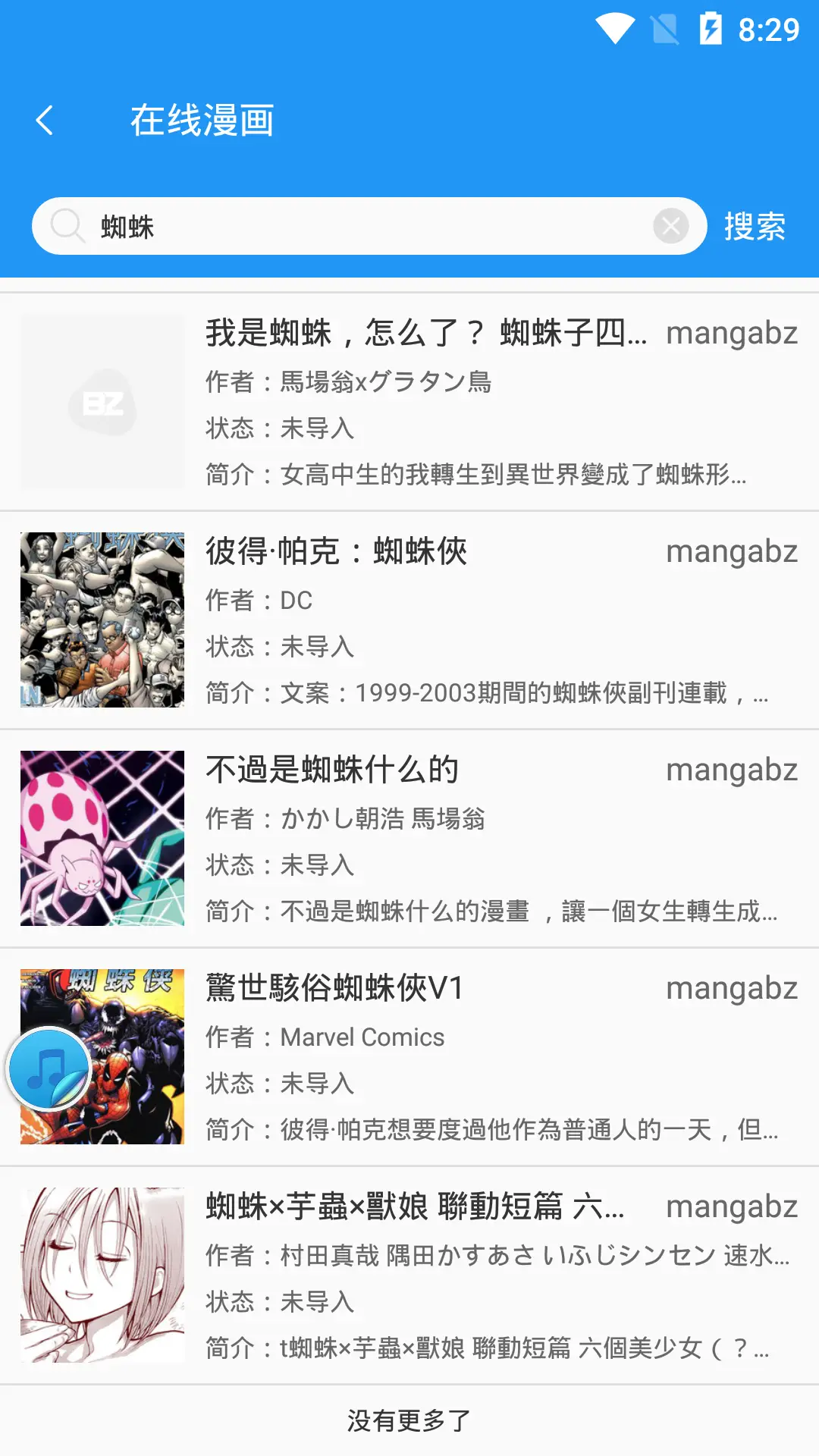Viewport: 819px width, 1456px height.
Task: Go back from 在线漫画 screen
Action: coord(45,121)
